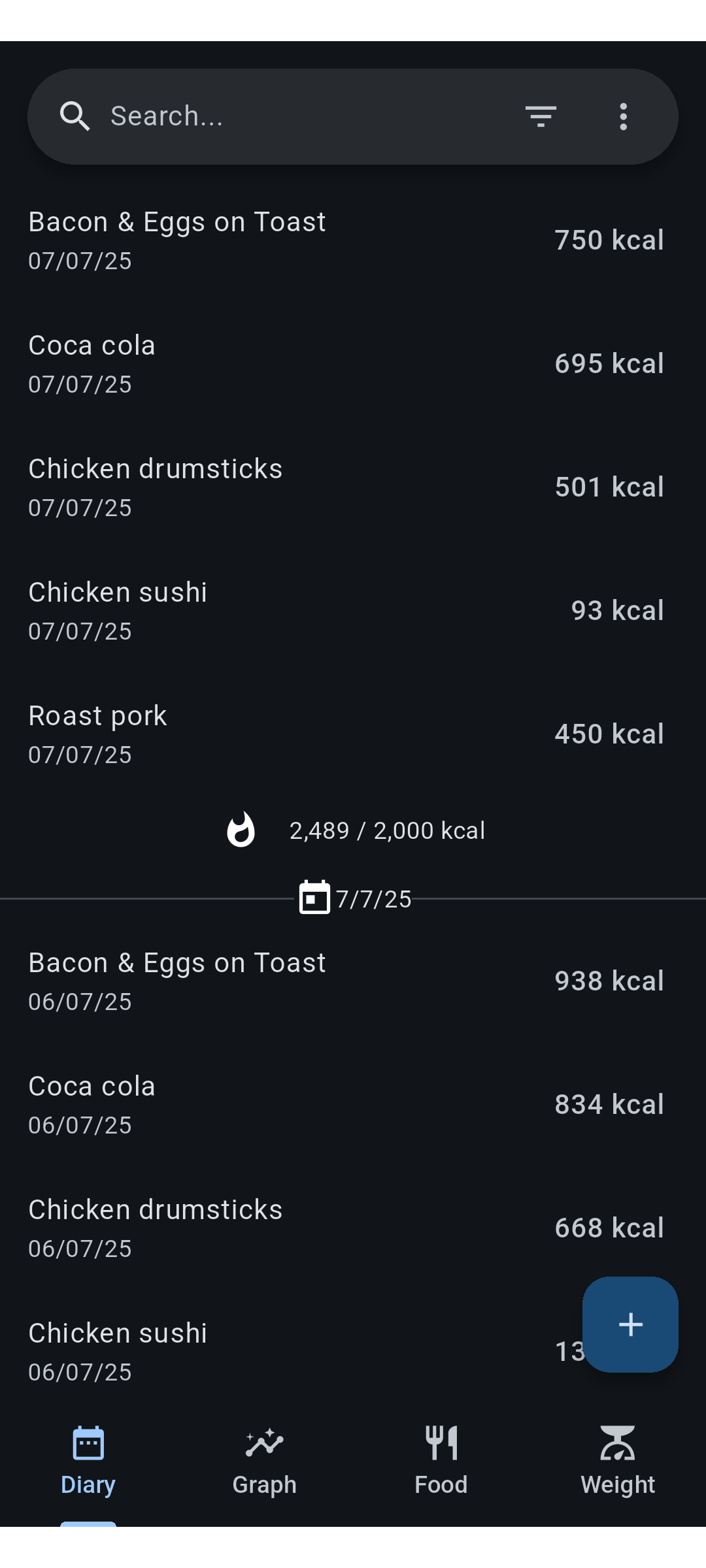Select the Diary tab
706x1568 pixels.
tap(88, 1461)
